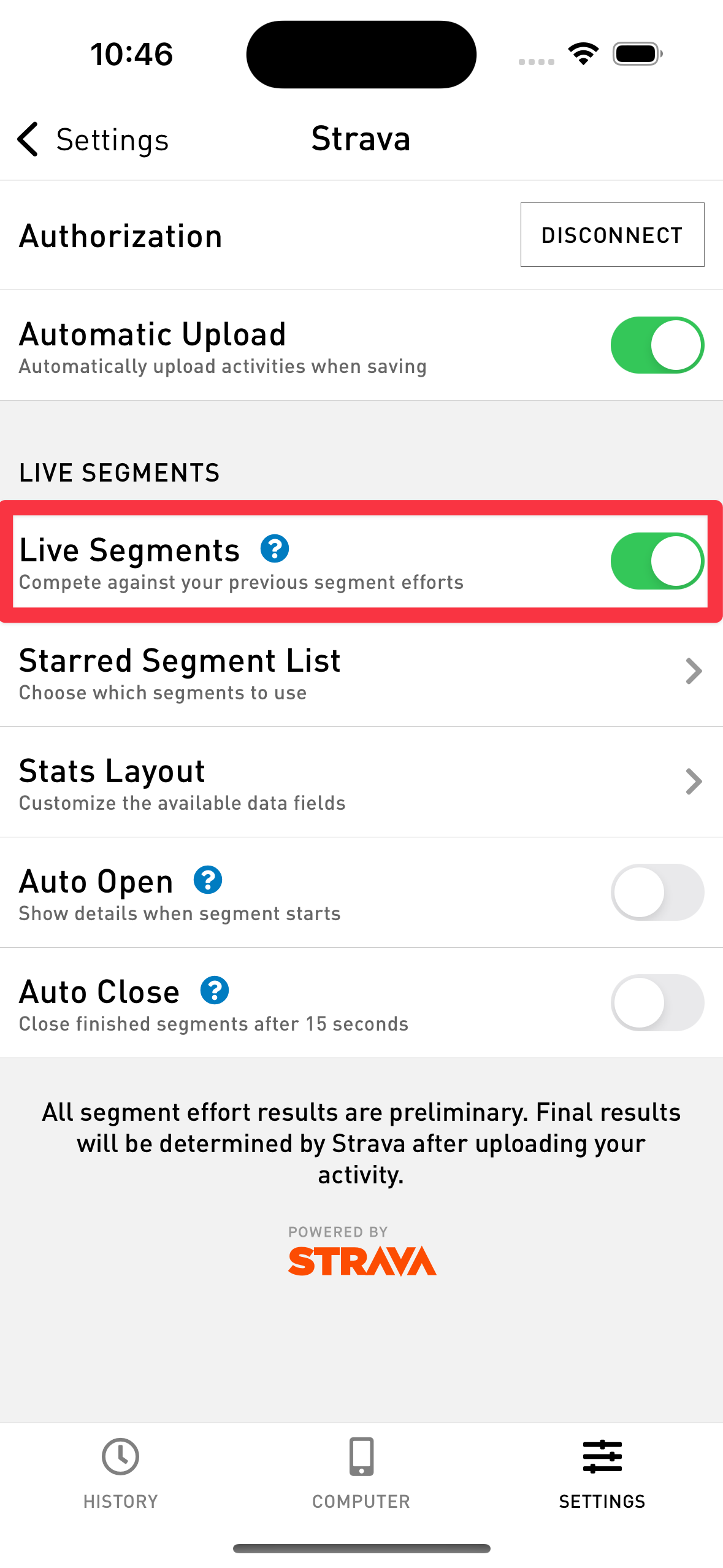Open Live Segments help tooltip
The image size is (723, 1568).
coord(275,550)
